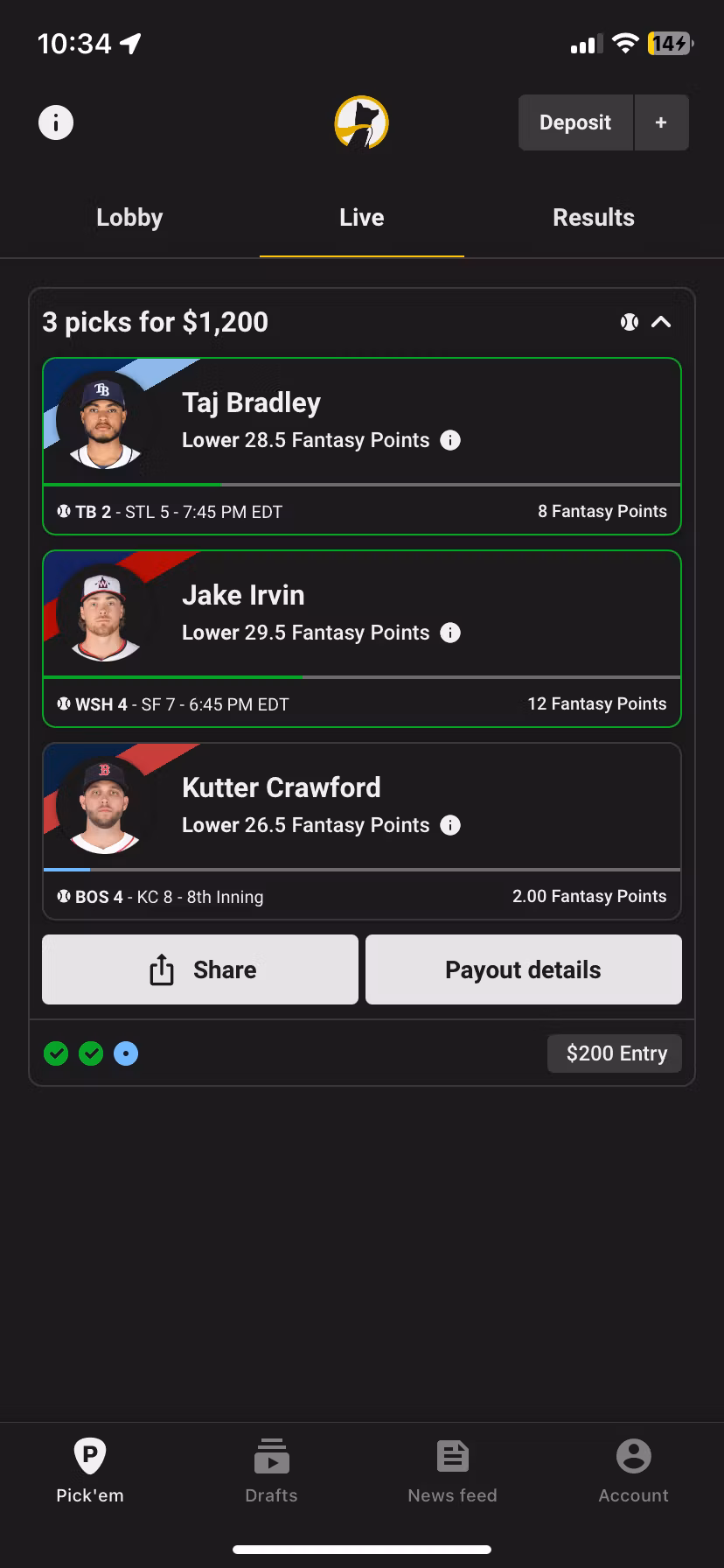This screenshot has height=1568, width=724.
Task: Tap the plus button beside Deposit
Action: coord(661,122)
